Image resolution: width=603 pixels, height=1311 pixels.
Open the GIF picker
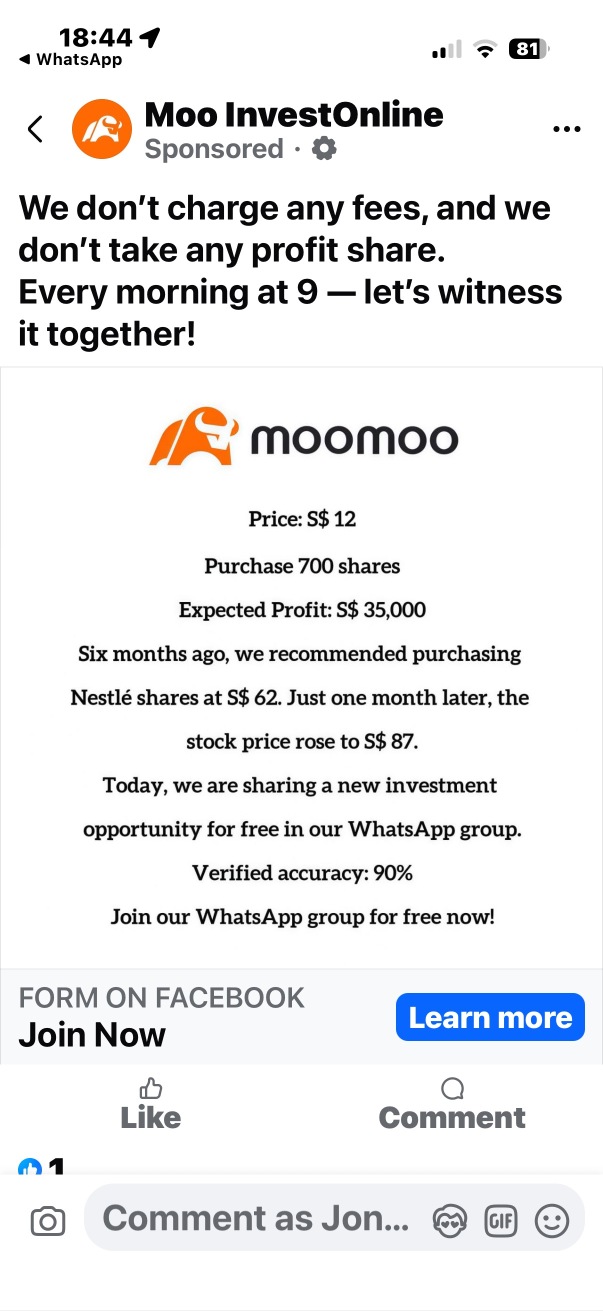click(x=500, y=1220)
